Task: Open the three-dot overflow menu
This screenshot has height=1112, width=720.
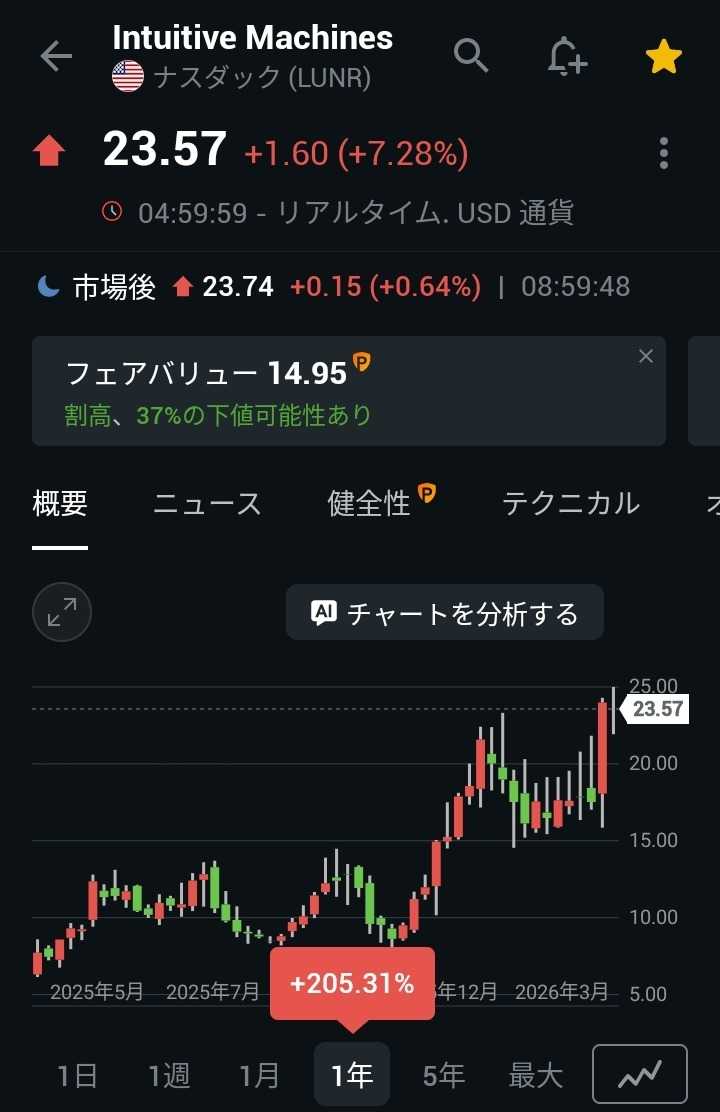Action: point(663,153)
